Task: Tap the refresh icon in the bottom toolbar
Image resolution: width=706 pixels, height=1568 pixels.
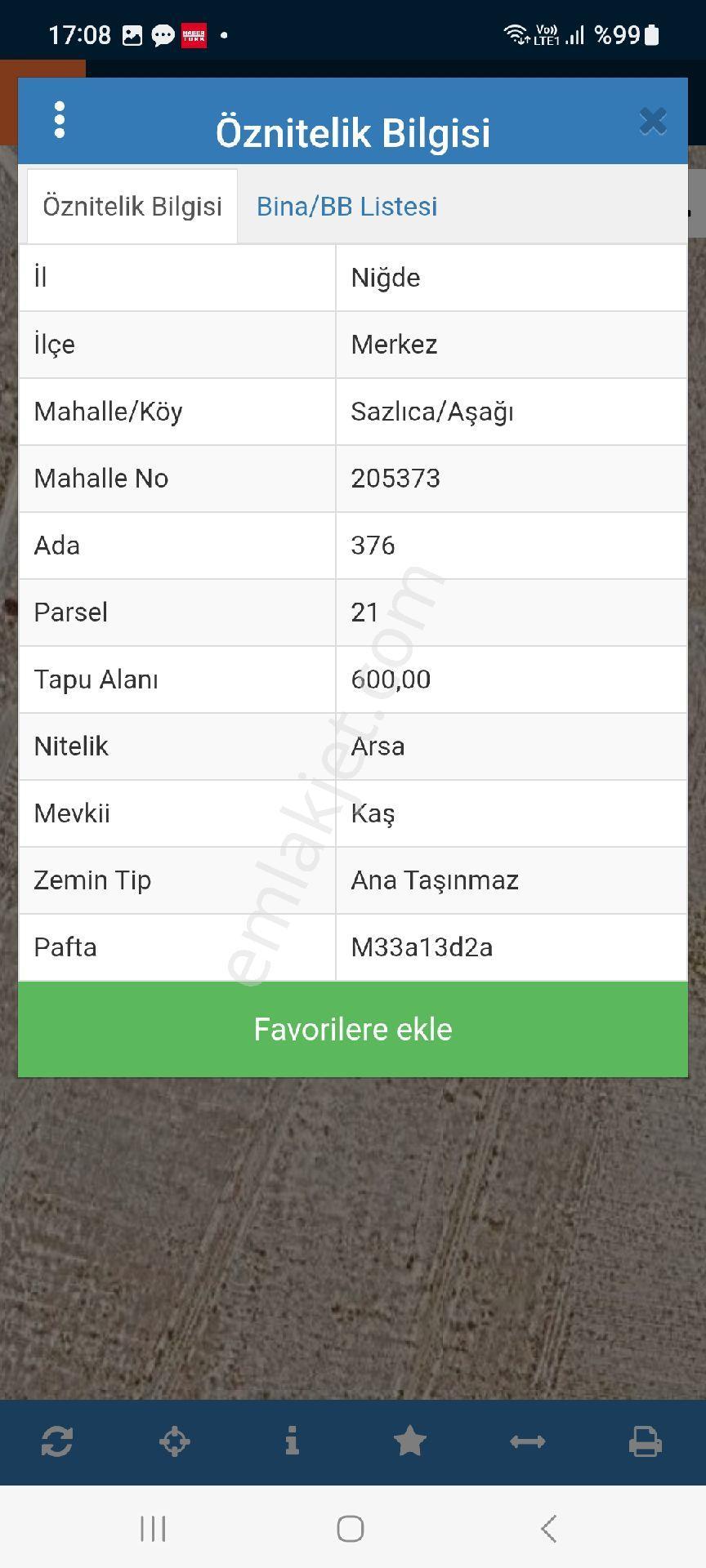Action: (57, 1441)
